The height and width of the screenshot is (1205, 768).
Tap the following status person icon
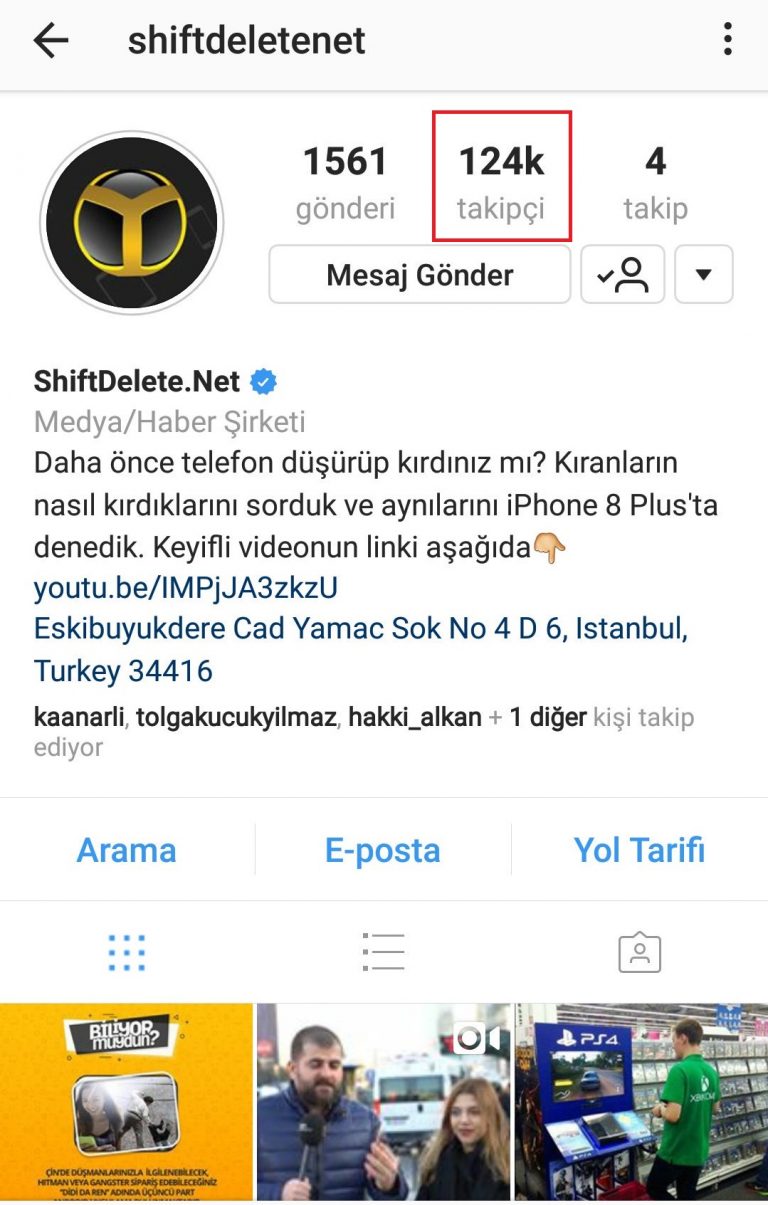pyautogui.click(x=622, y=274)
